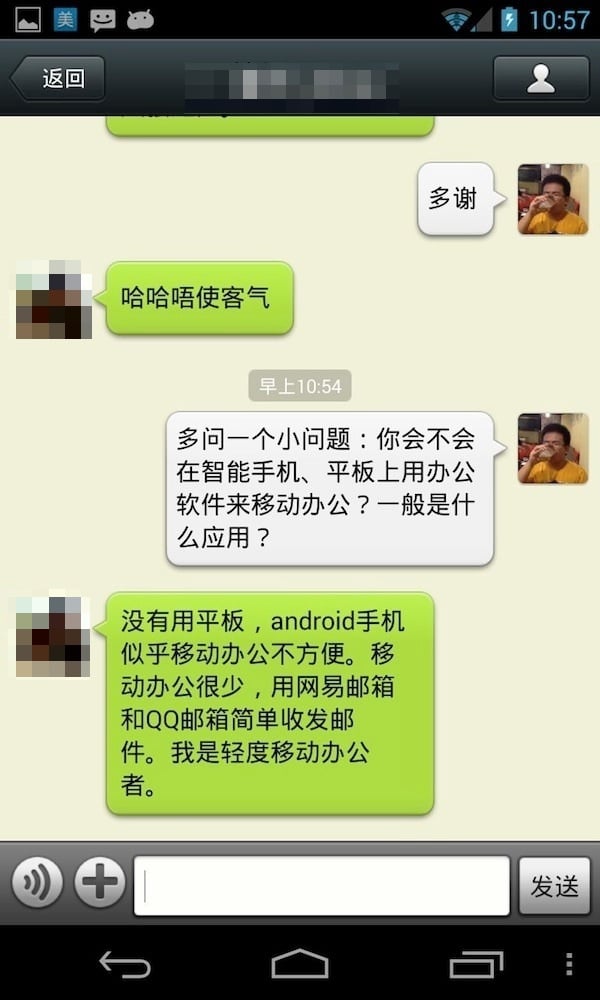This screenshot has width=600, height=1000.
Task: Switch to voice input mode
Action: pyautogui.click(x=37, y=884)
